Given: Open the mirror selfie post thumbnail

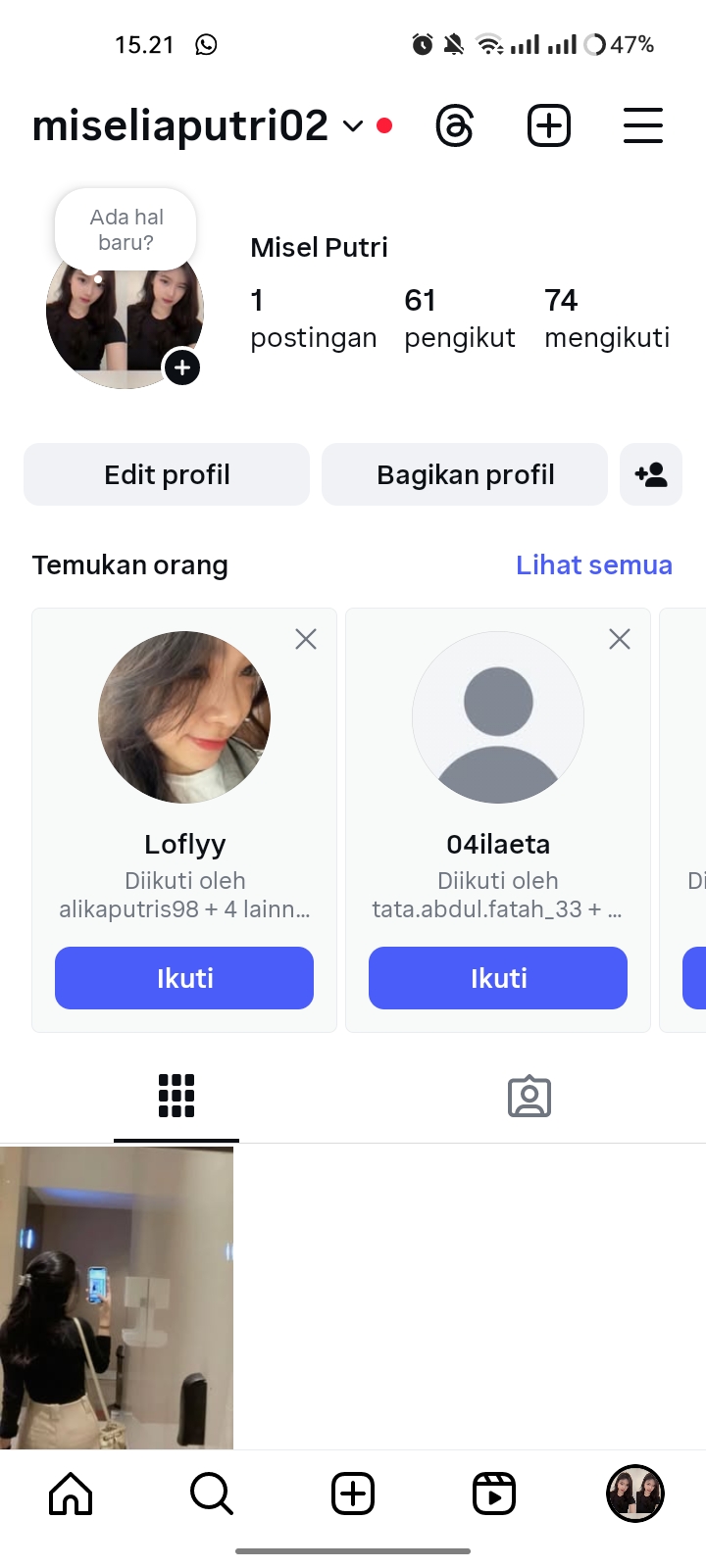Looking at the screenshot, I should pos(117,1298).
